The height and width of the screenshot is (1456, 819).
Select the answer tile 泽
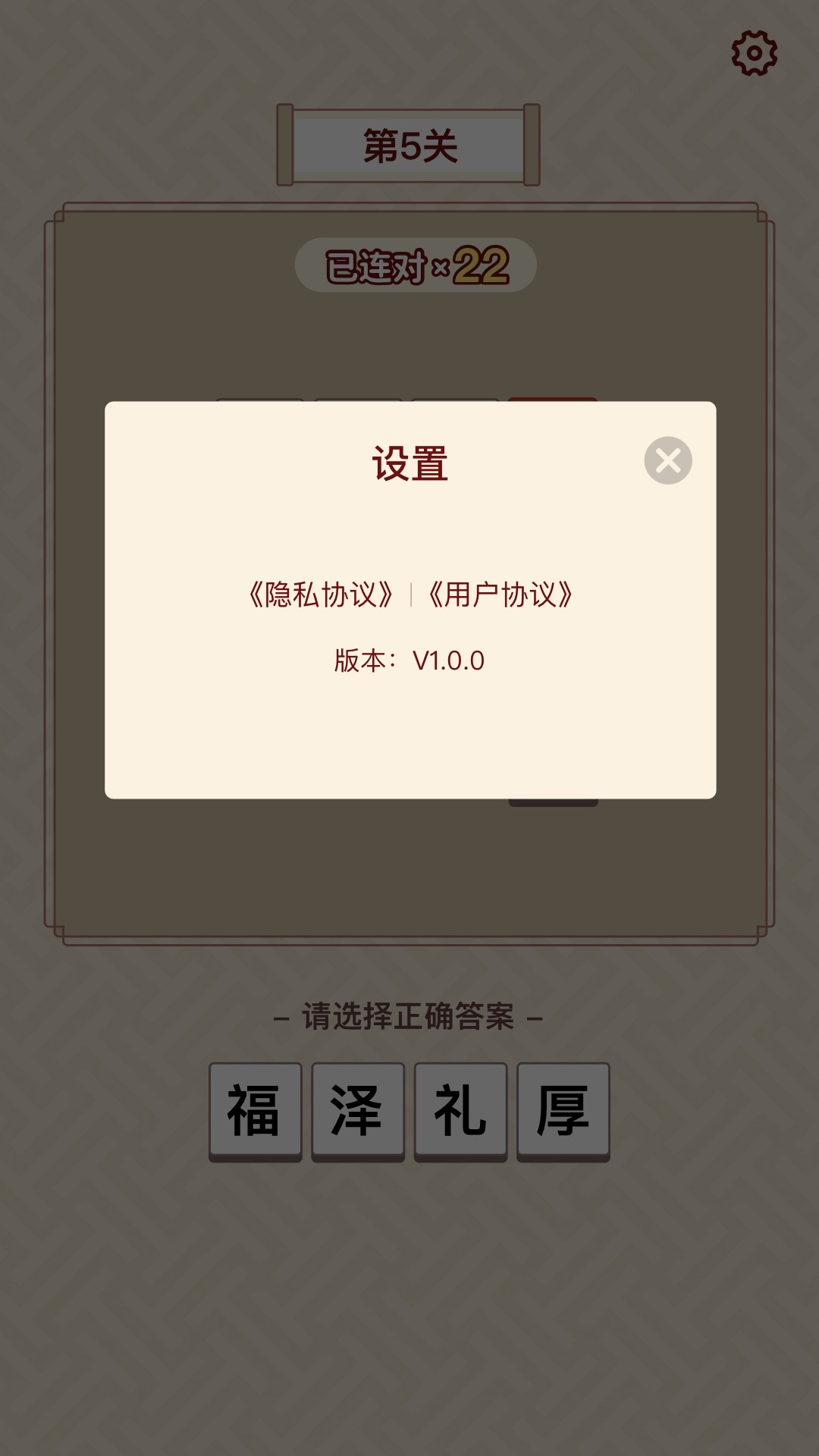pyautogui.click(x=358, y=1112)
